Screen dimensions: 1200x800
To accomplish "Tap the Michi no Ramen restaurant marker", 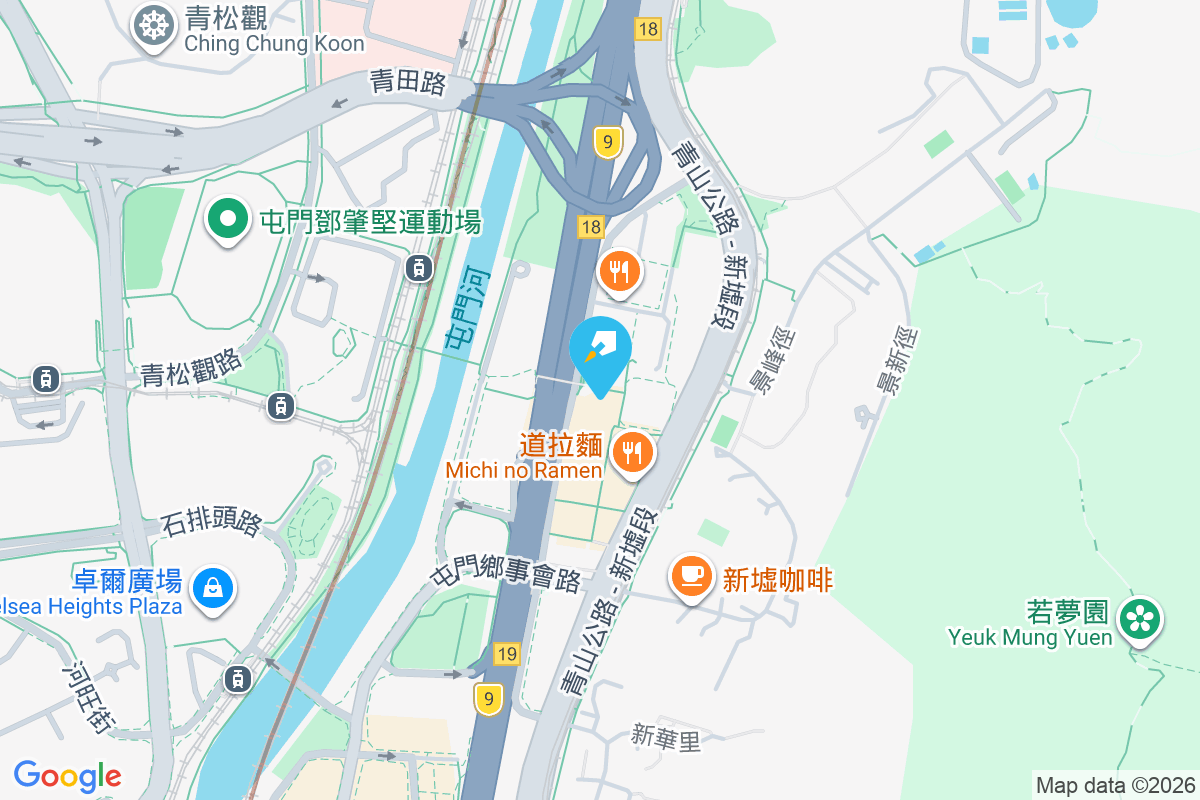I will (631, 452).
